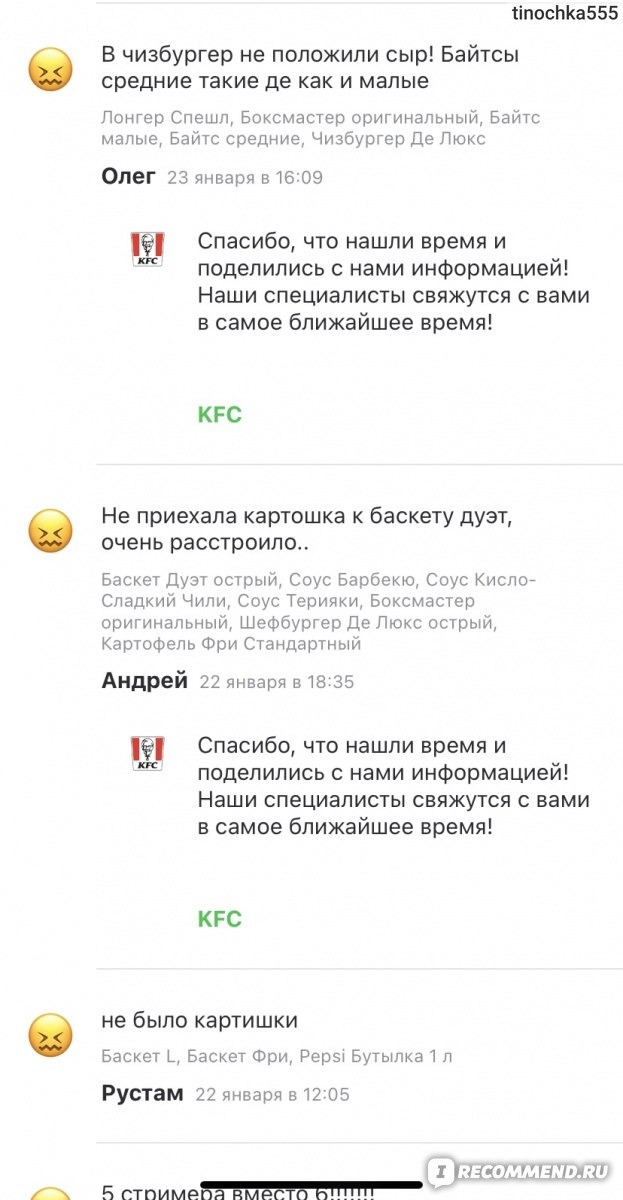Open the green KFC link under Oleg's review reply

pyautogui.click(x=220, y=415)
